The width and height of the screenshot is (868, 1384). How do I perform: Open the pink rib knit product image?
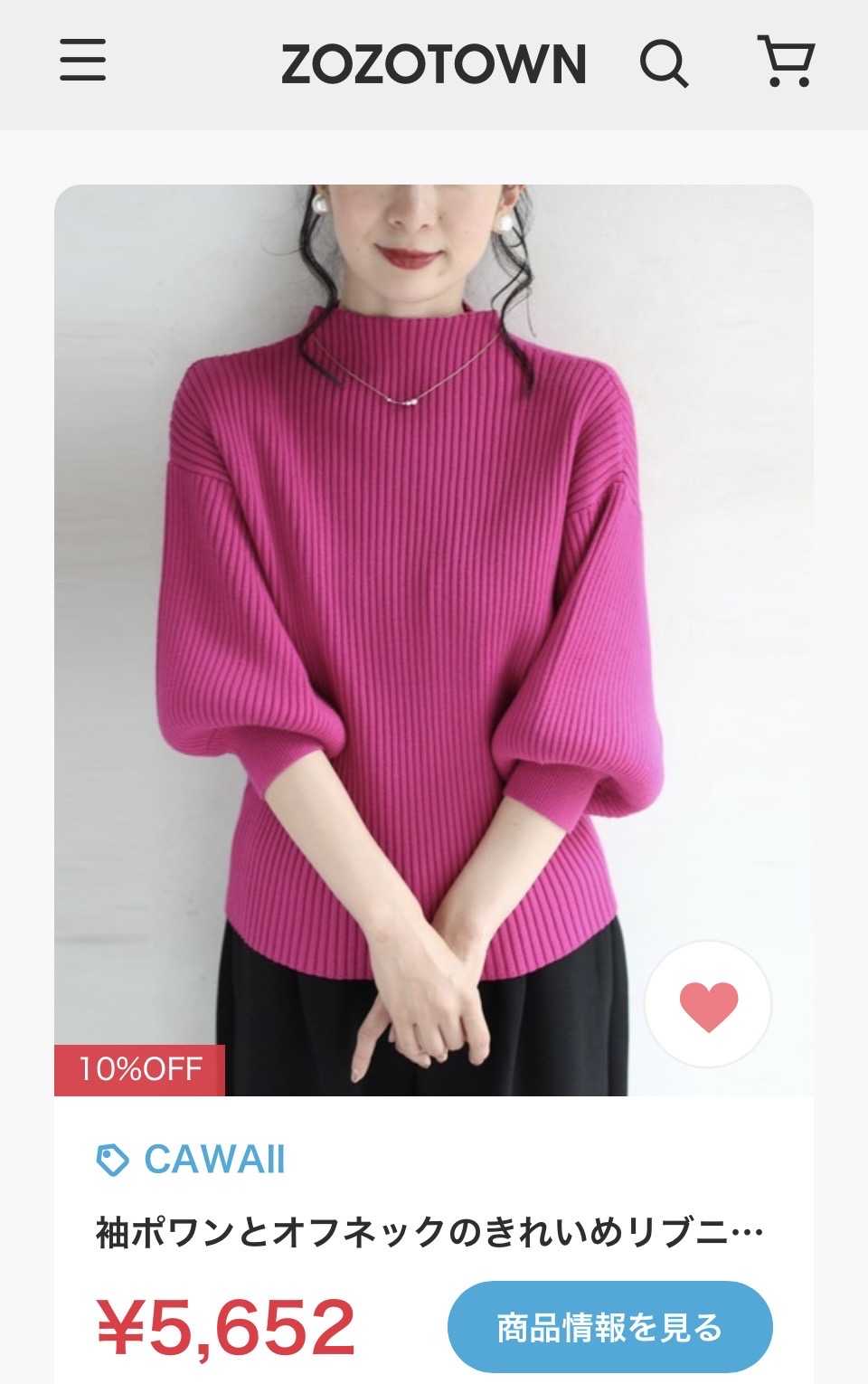pyautogui.click(x=434, y=640)
